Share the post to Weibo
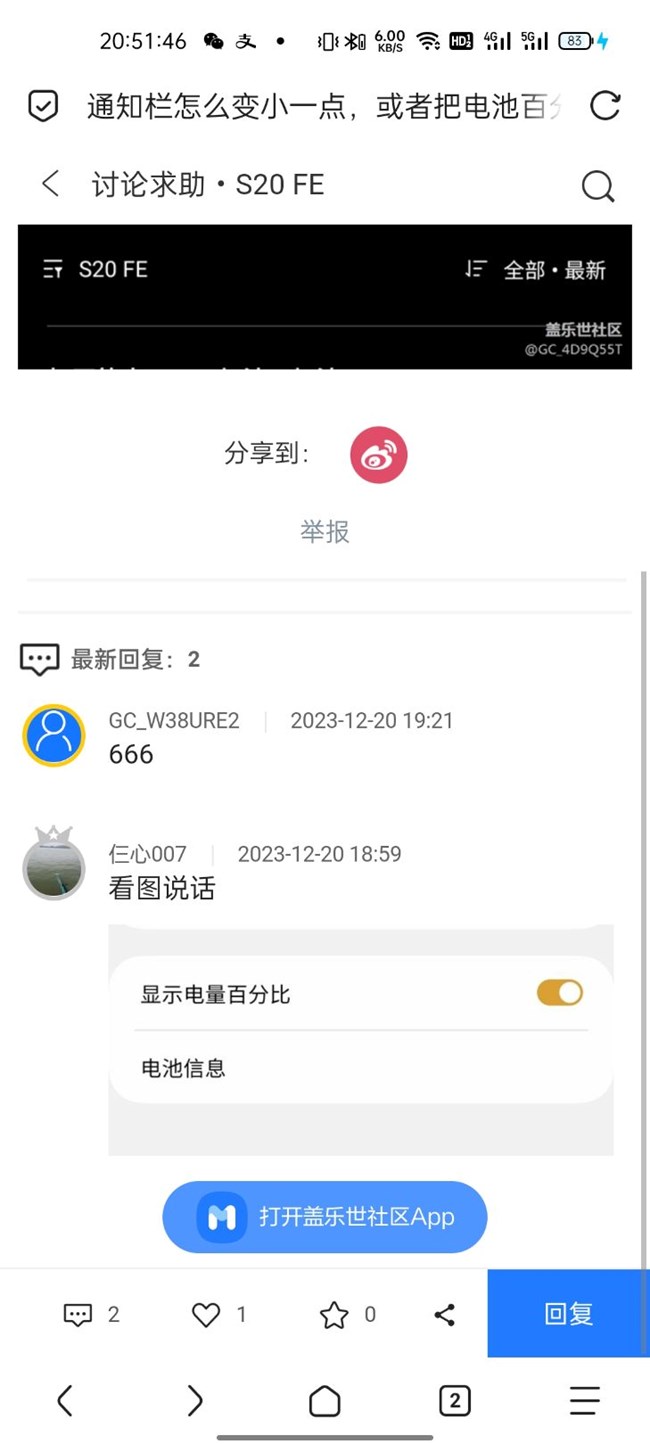The width and height of the screenshot is (650, 1444). (378, 455)
